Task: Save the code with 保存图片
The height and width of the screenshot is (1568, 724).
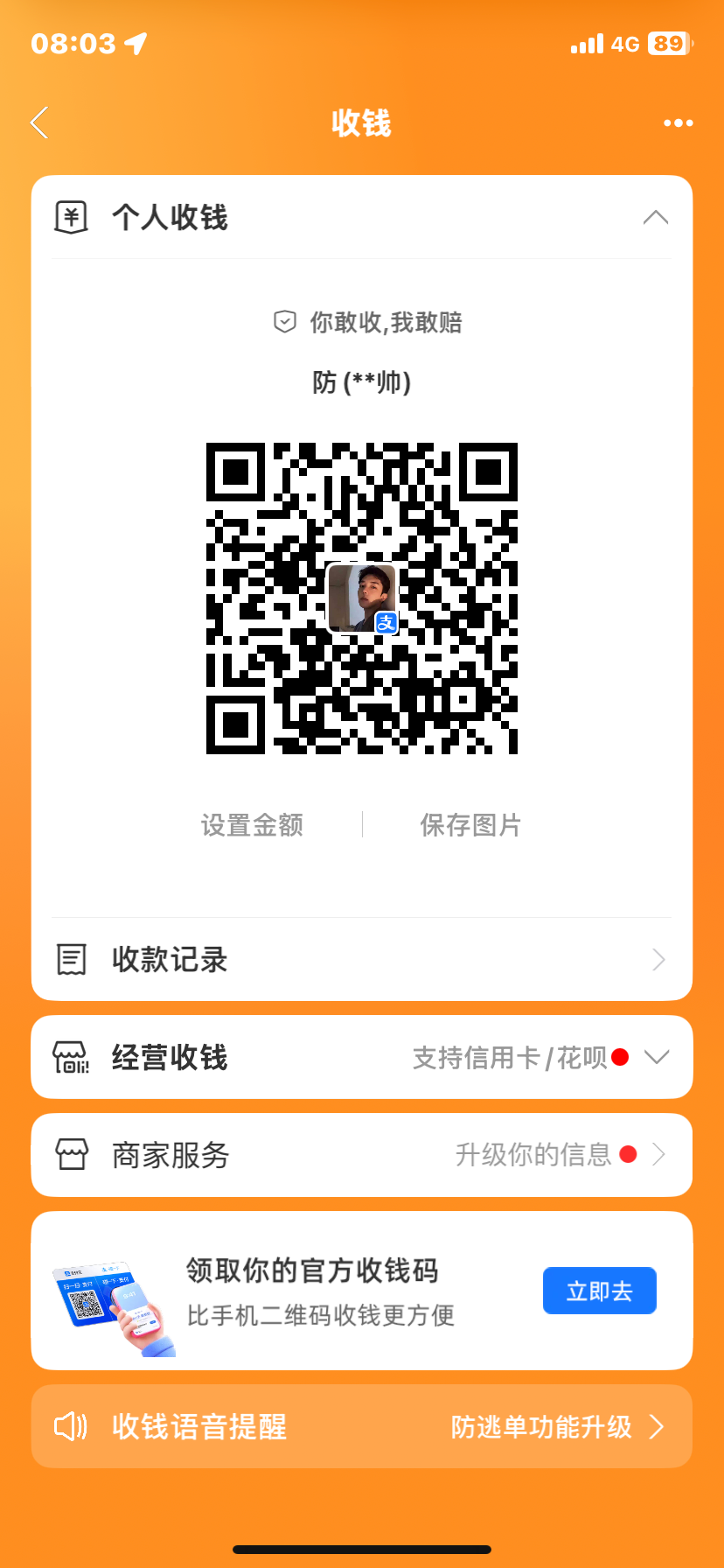Action: 470,825
